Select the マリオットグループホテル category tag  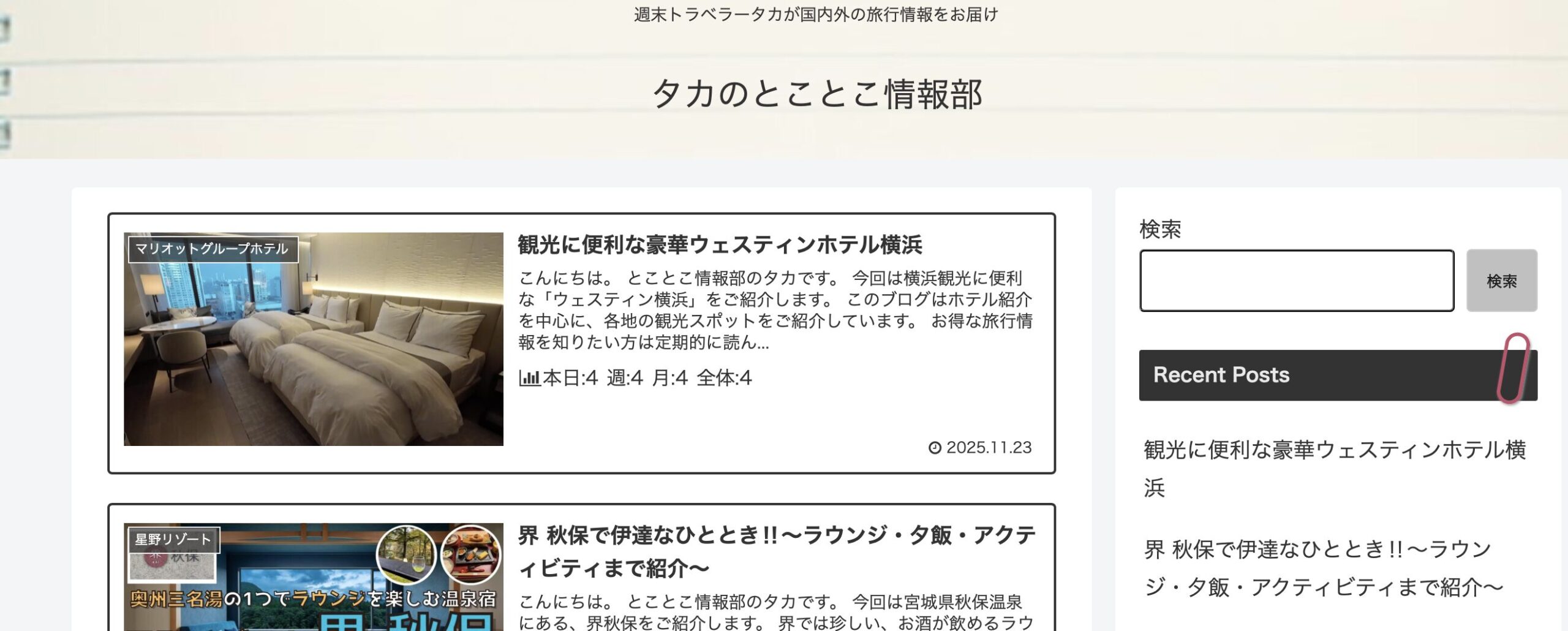212,249
